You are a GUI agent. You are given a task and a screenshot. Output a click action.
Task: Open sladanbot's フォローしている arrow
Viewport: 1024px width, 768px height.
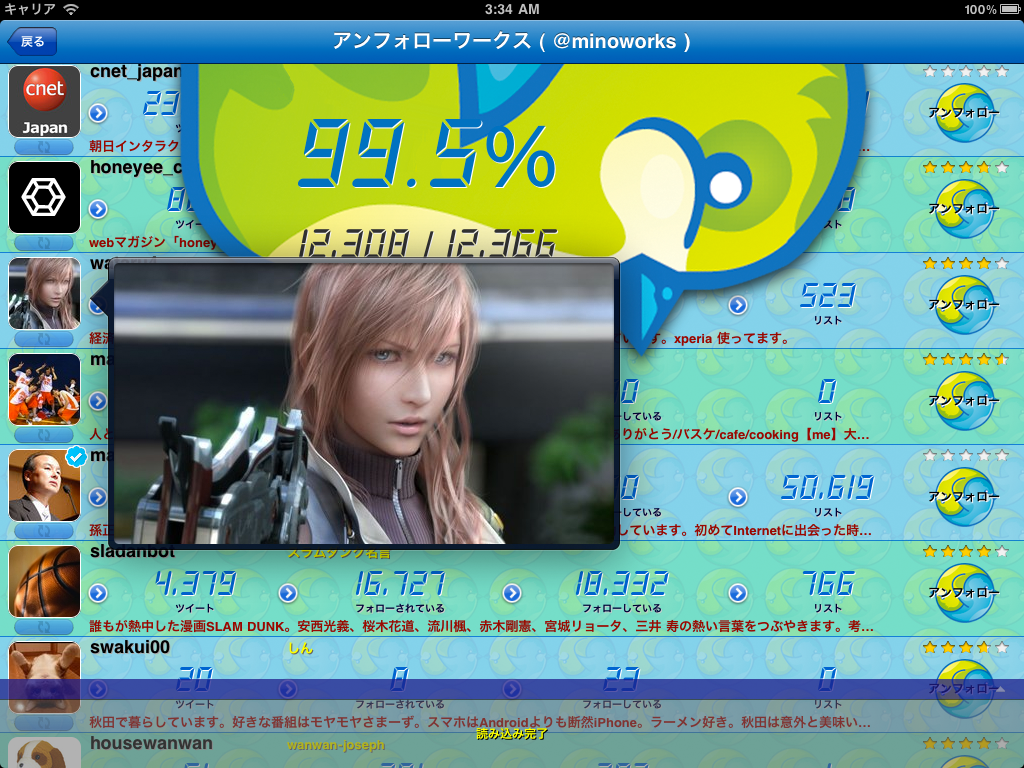click(512, 594)
